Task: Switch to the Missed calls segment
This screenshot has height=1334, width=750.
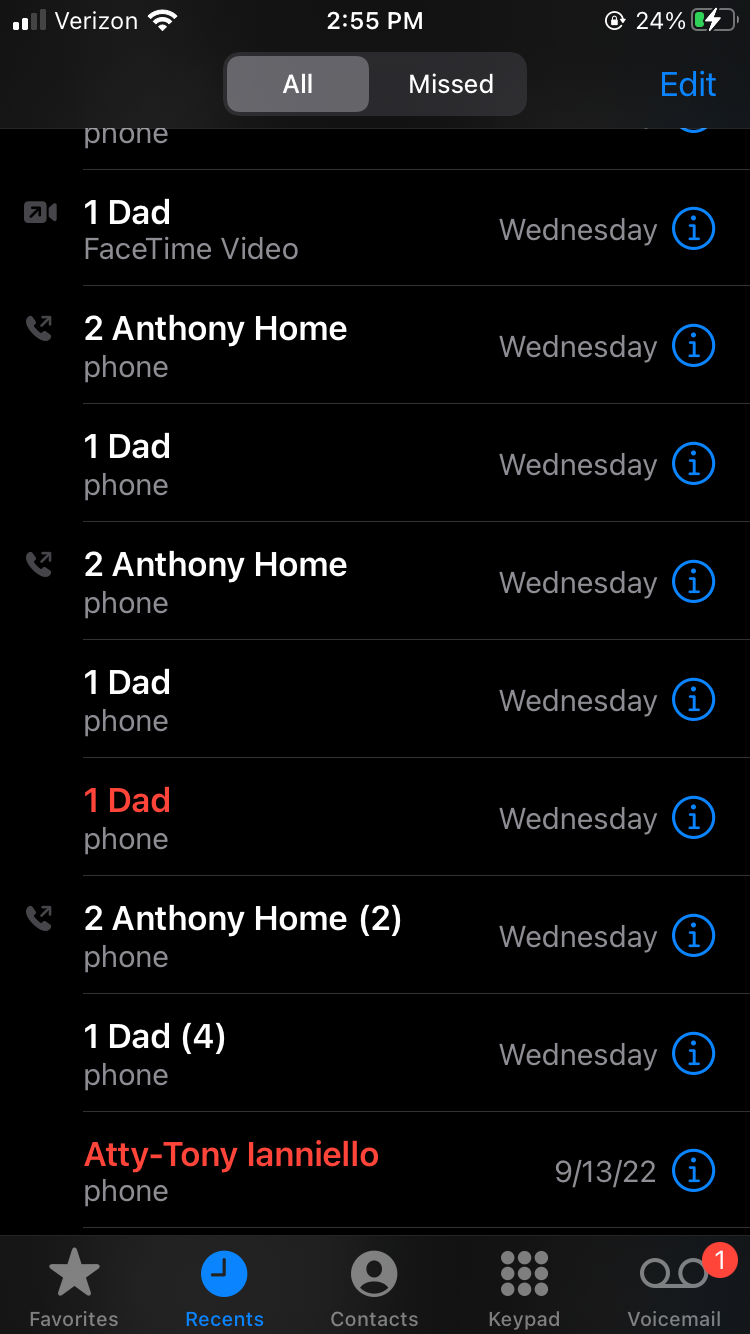Action: 450,84
